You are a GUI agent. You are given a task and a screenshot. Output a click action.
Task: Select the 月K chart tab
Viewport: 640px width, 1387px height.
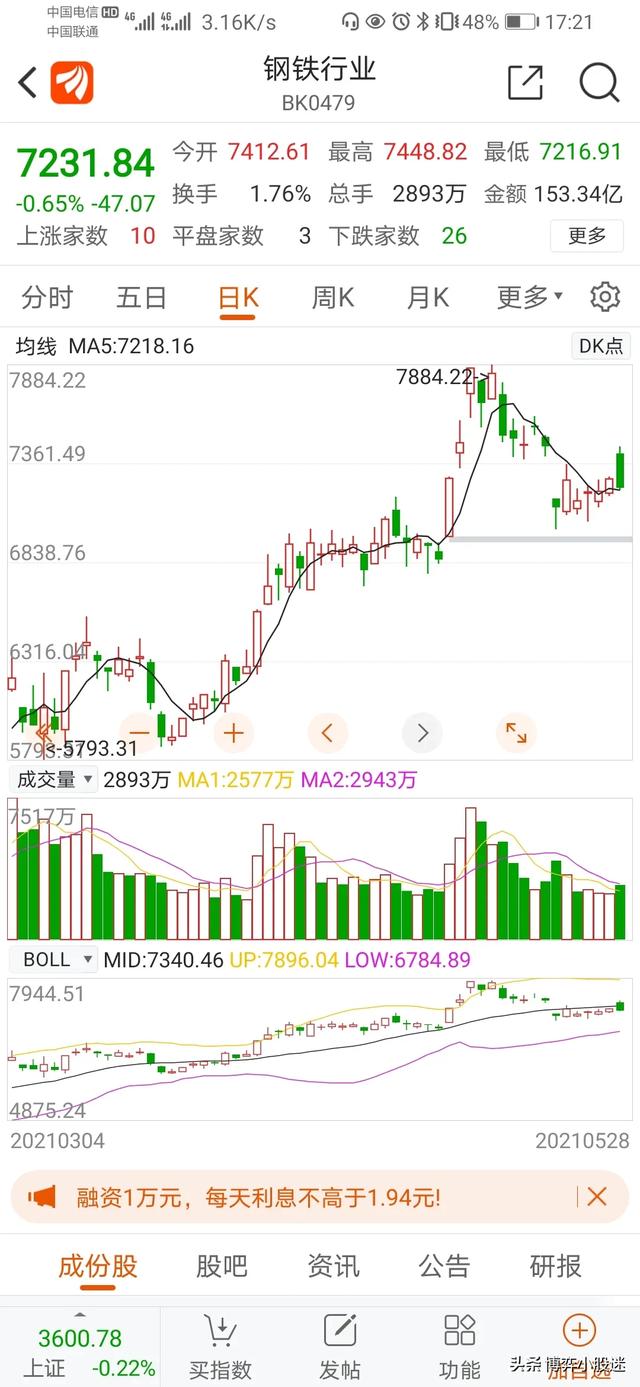click(428, 297)
